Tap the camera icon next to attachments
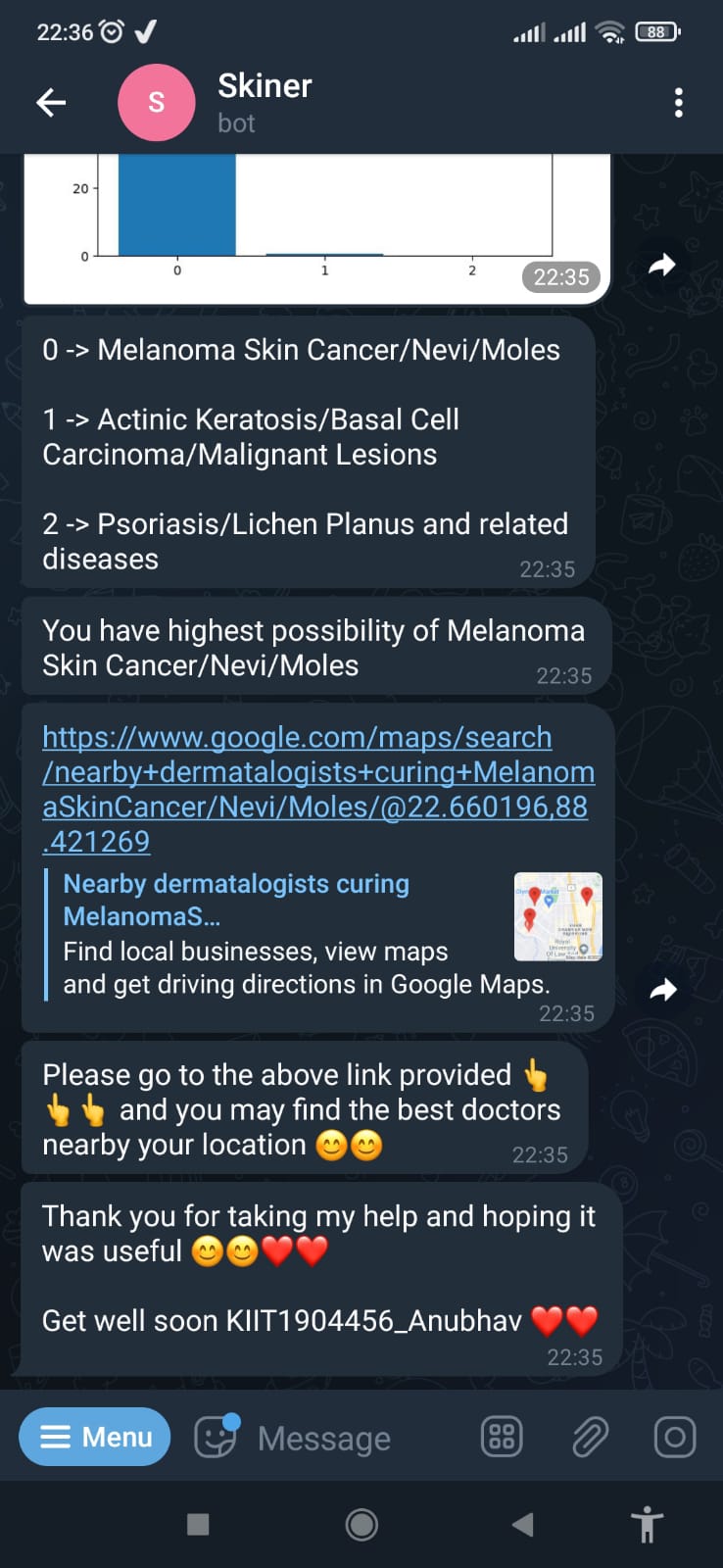This screenshot has width=723, height=1568. click(x=674, y=1437)
